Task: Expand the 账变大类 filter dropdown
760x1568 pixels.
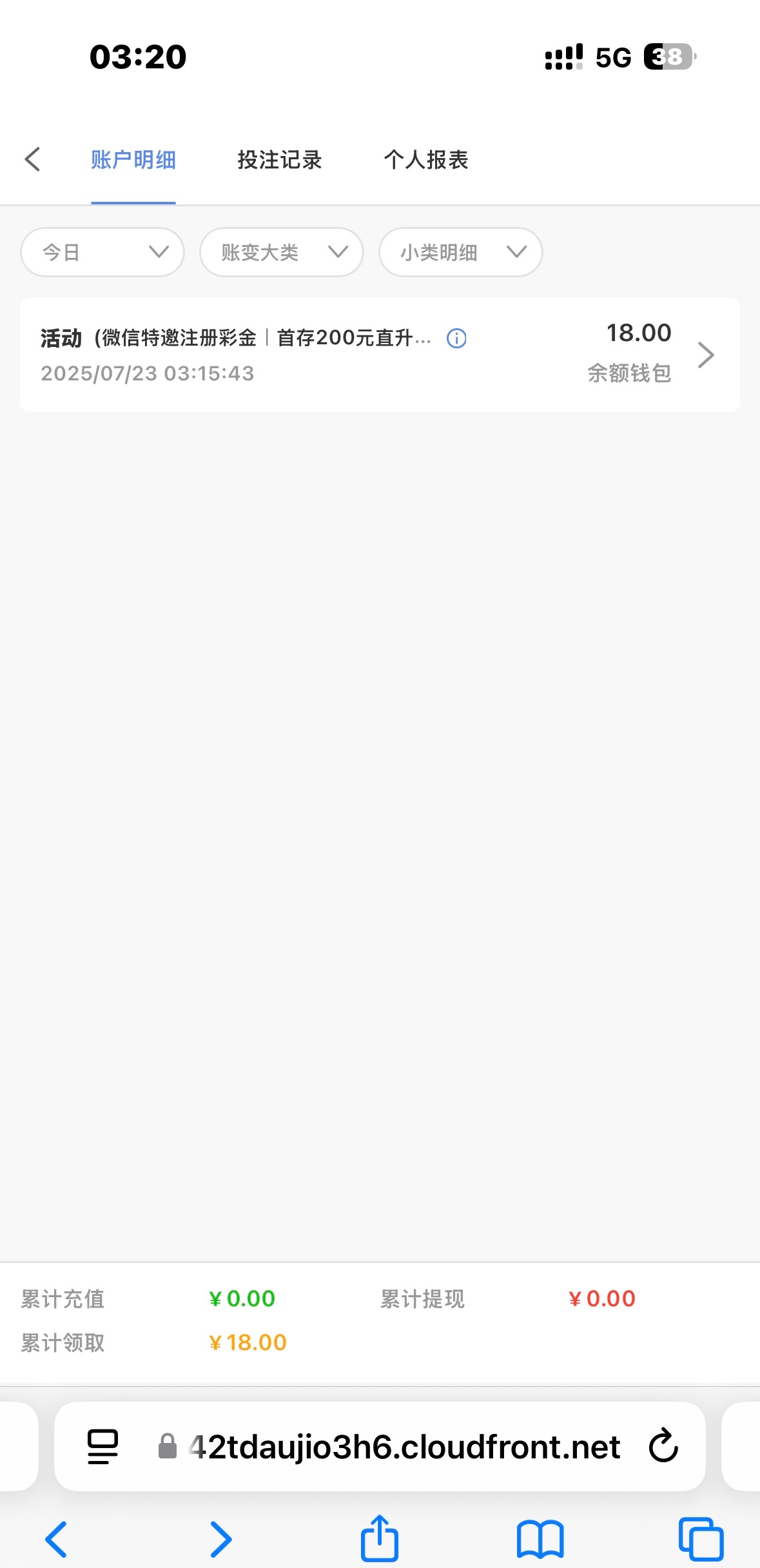Action: (x=282, y=252)
